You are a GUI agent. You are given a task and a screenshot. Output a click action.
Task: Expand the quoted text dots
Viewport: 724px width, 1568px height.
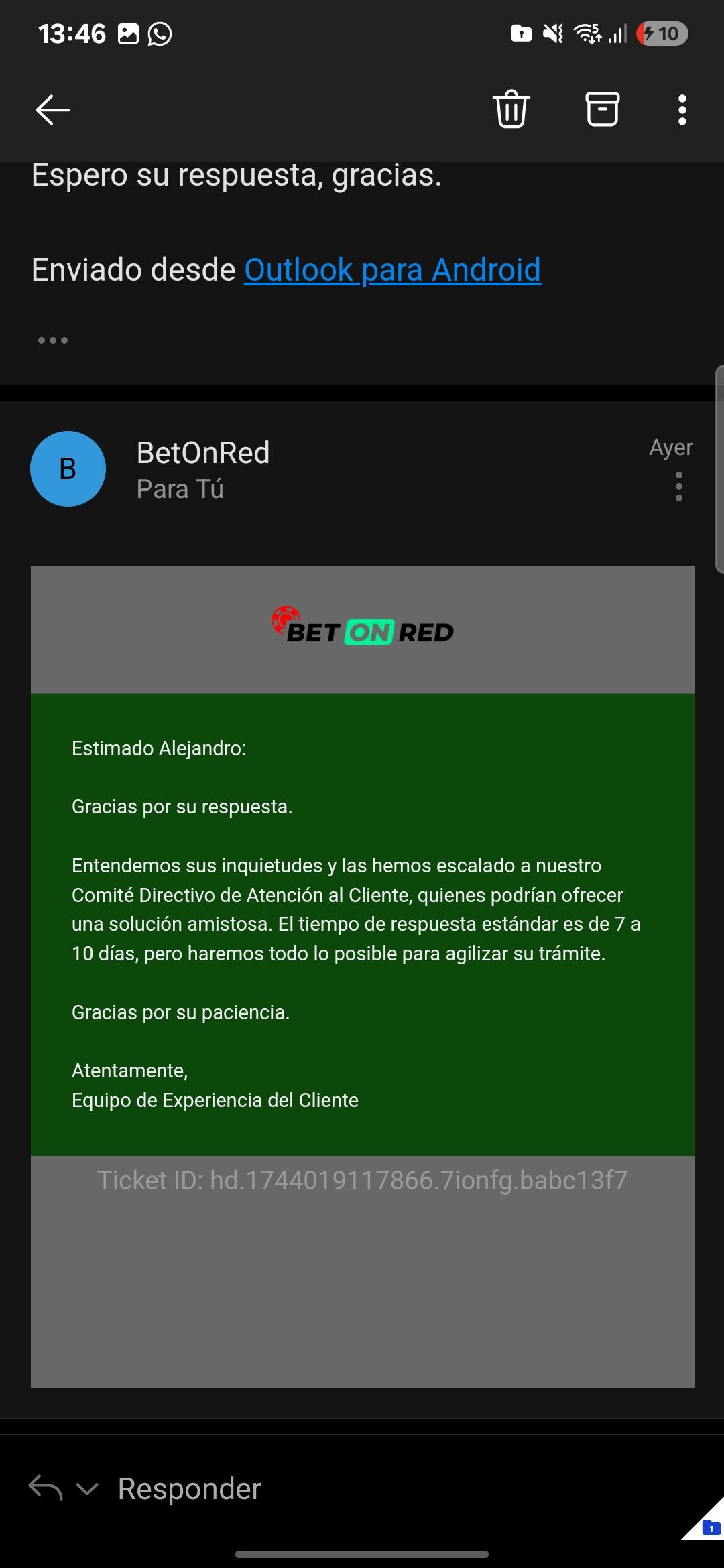[x=53, y=340]
